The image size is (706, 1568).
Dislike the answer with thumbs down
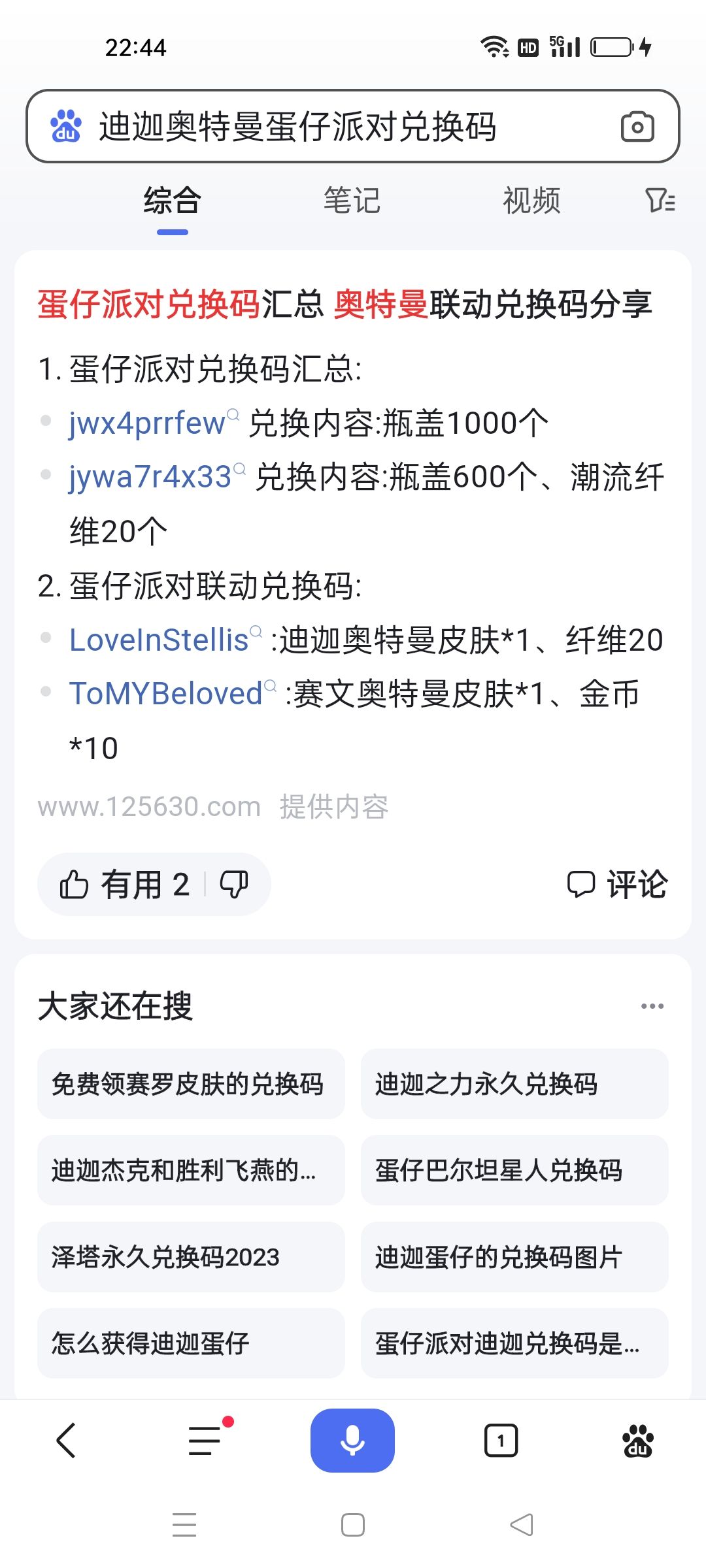[234, 885]
